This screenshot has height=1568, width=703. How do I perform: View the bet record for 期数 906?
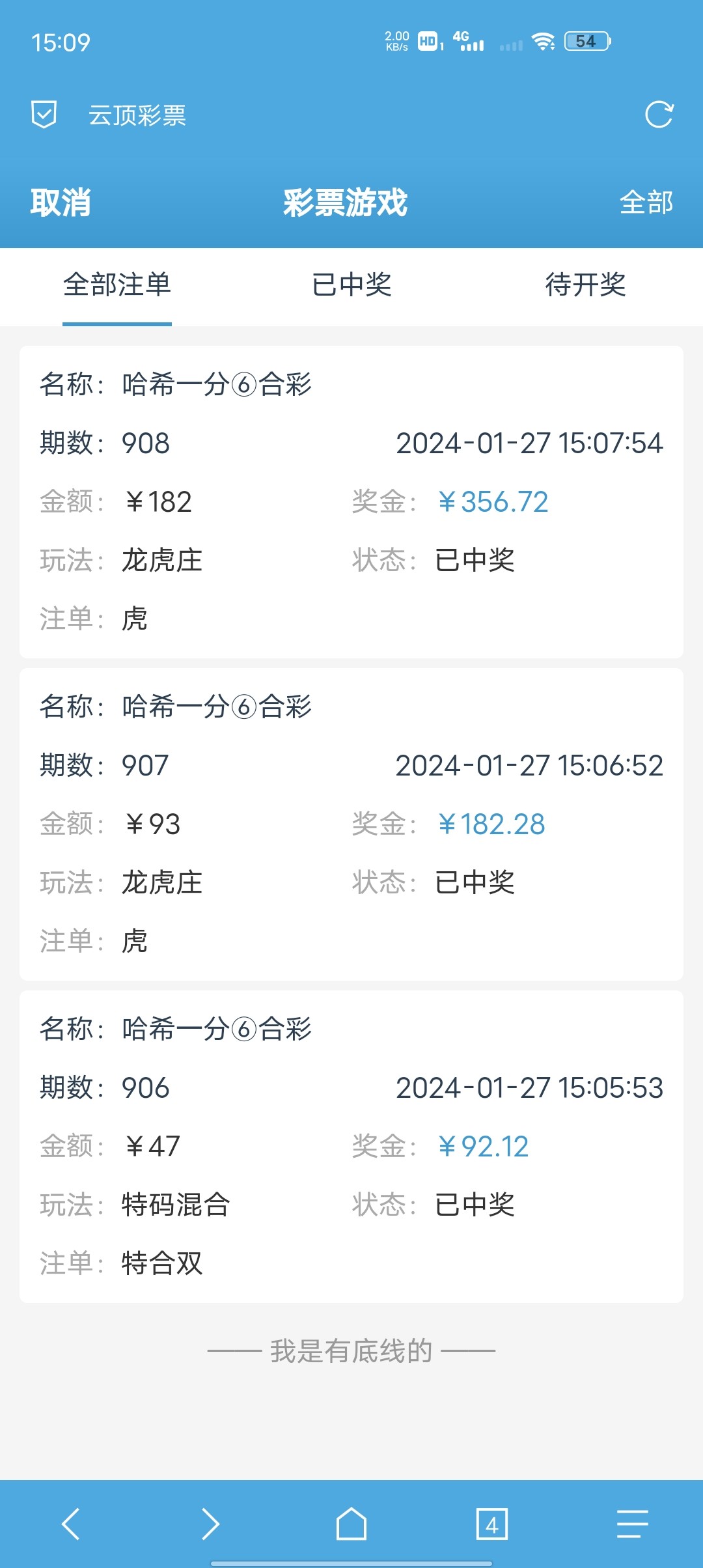click(351, 1146)
